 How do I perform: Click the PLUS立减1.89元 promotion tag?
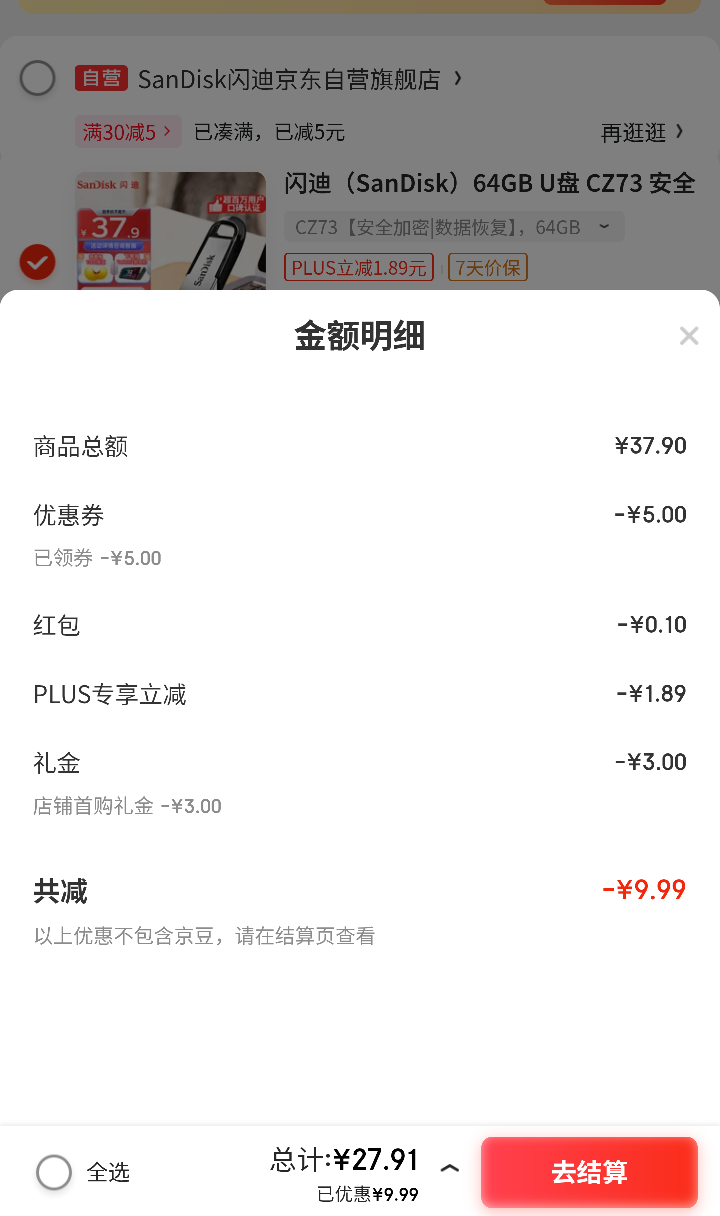click(x=358, y=267)
